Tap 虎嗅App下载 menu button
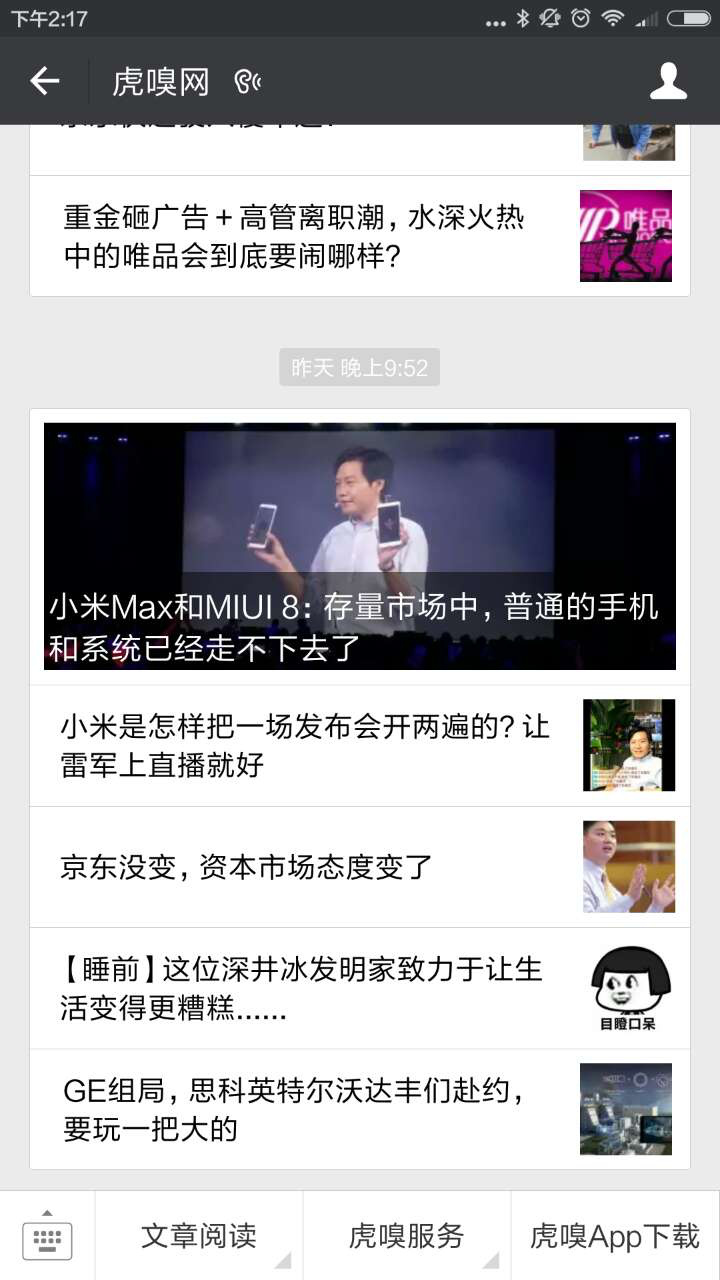The image size is (720, 1280). click(x=615, y=1236)
